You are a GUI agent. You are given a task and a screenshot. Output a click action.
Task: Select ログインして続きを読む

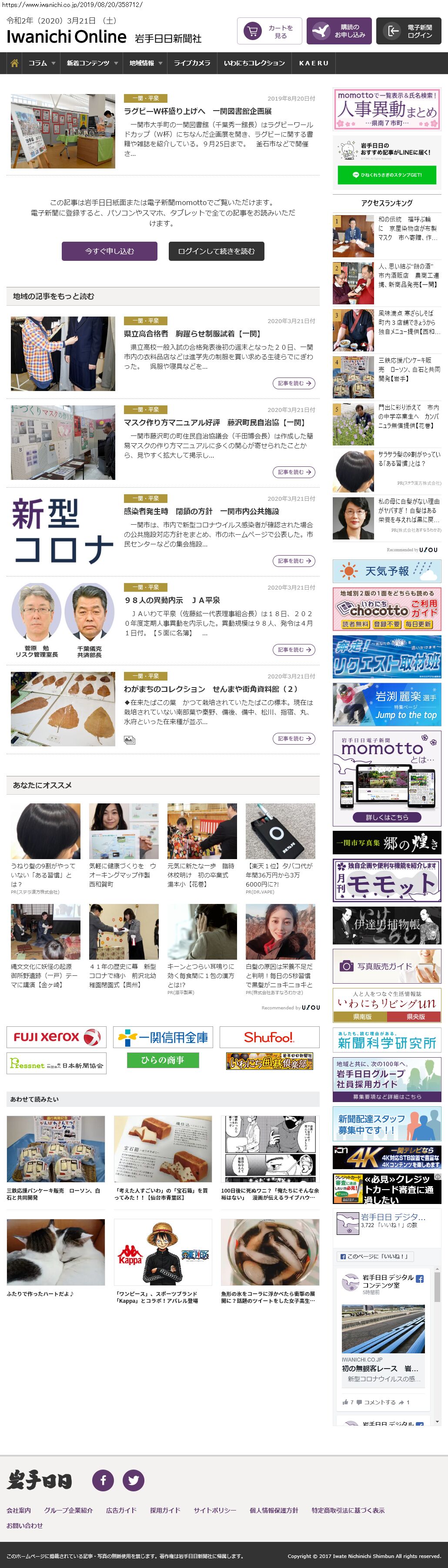click(217, 251)
